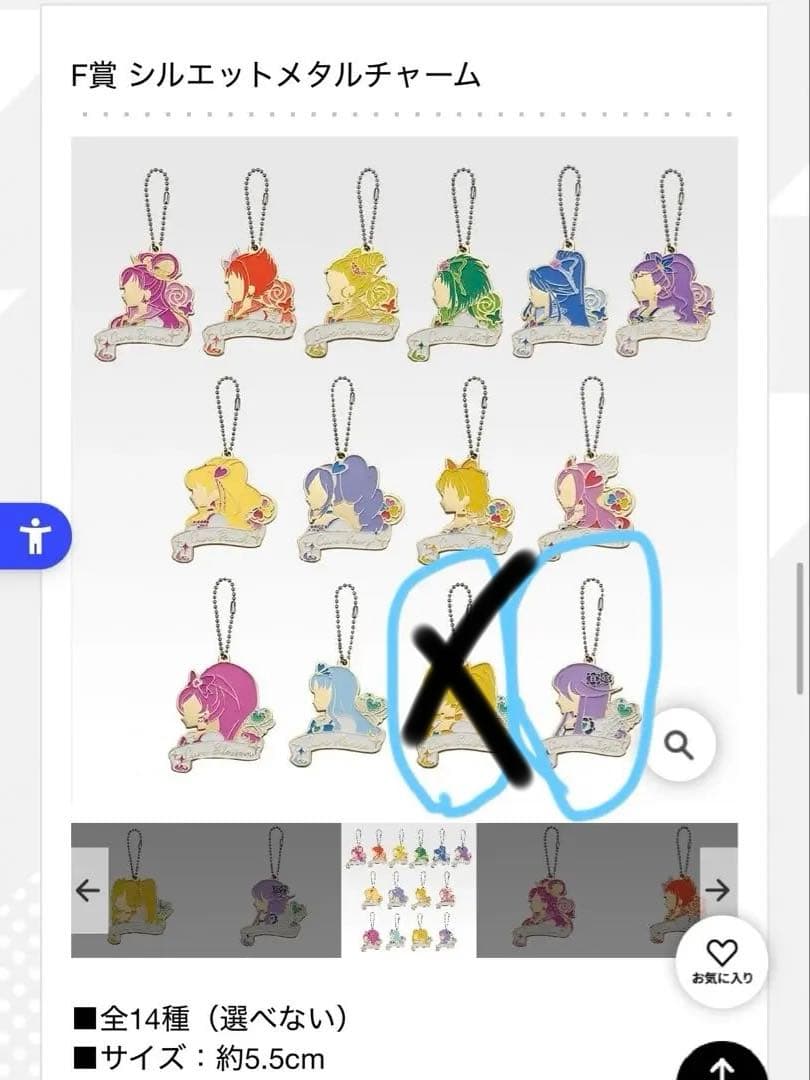Screen dimensions: 810x1080
Task: Go to the next carousel image
Action: click(718, 890)
